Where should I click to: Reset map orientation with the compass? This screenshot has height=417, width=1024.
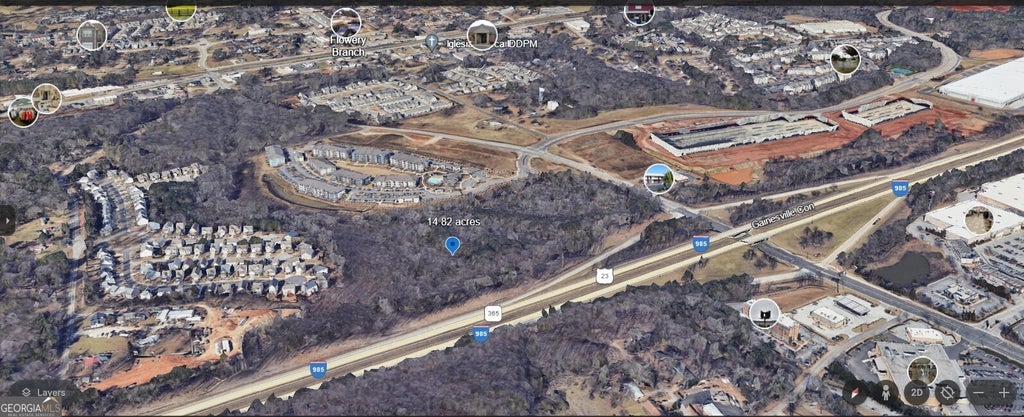(x=855, y=392)
